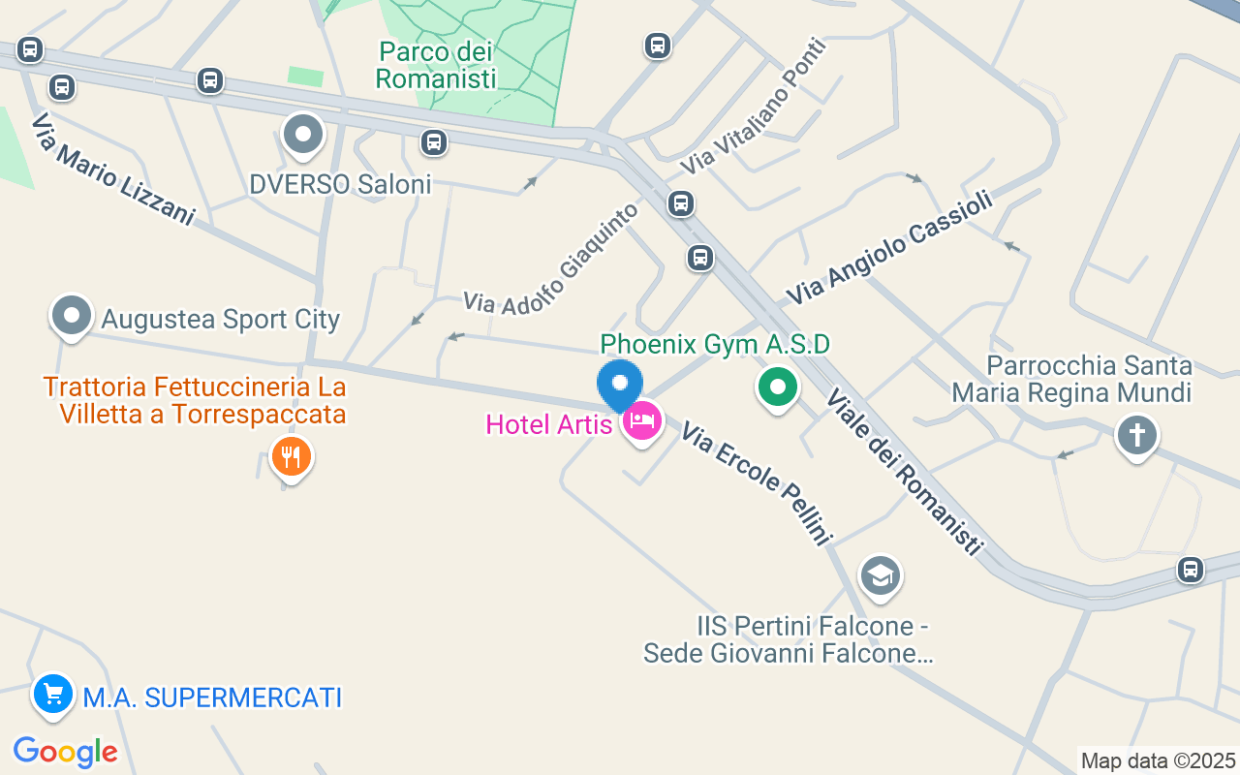Open the Google logo link
This screenshot has width=1240, height=775.
click(x=65, y=752)
